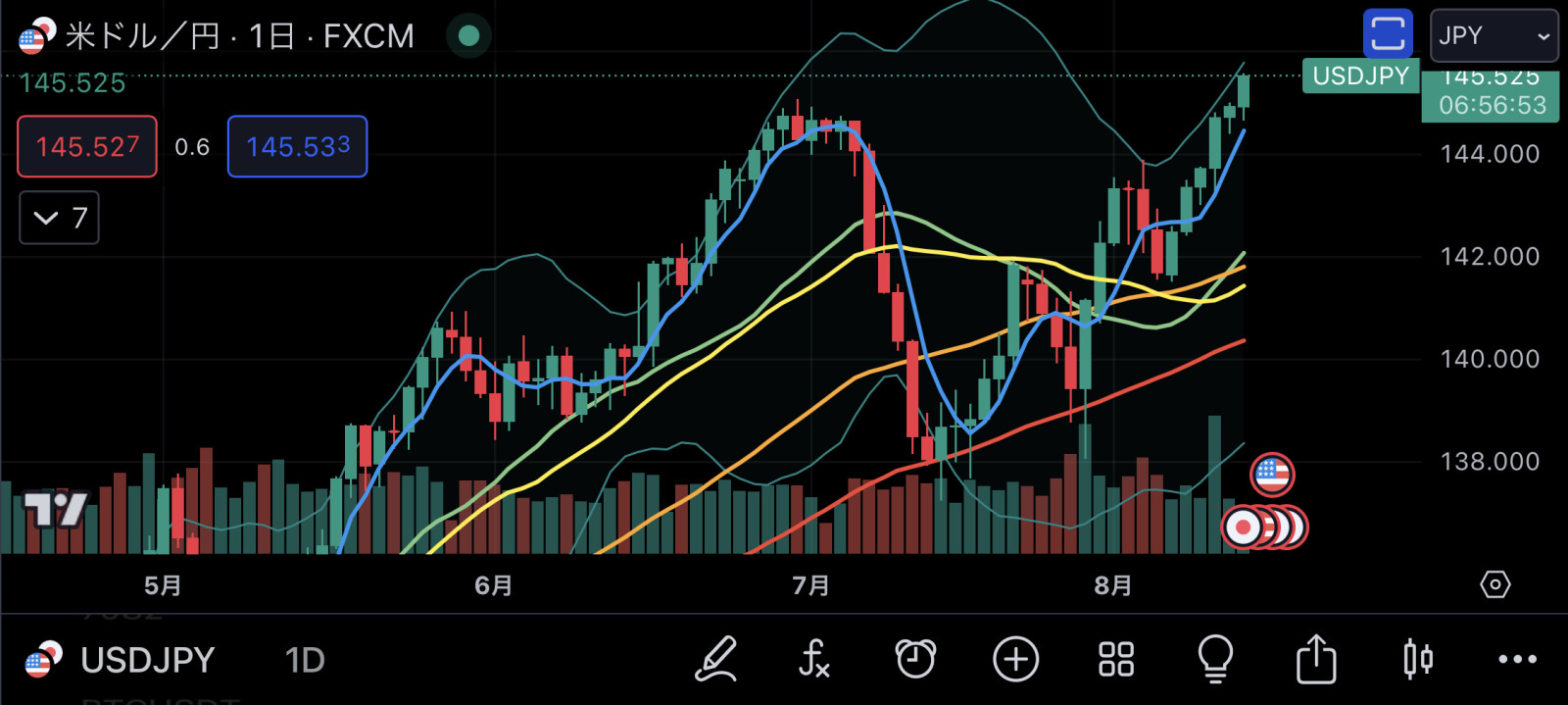Create a price alert with the alarm clock
This screenshot has height=705, width=1568.
click(915, 659)
